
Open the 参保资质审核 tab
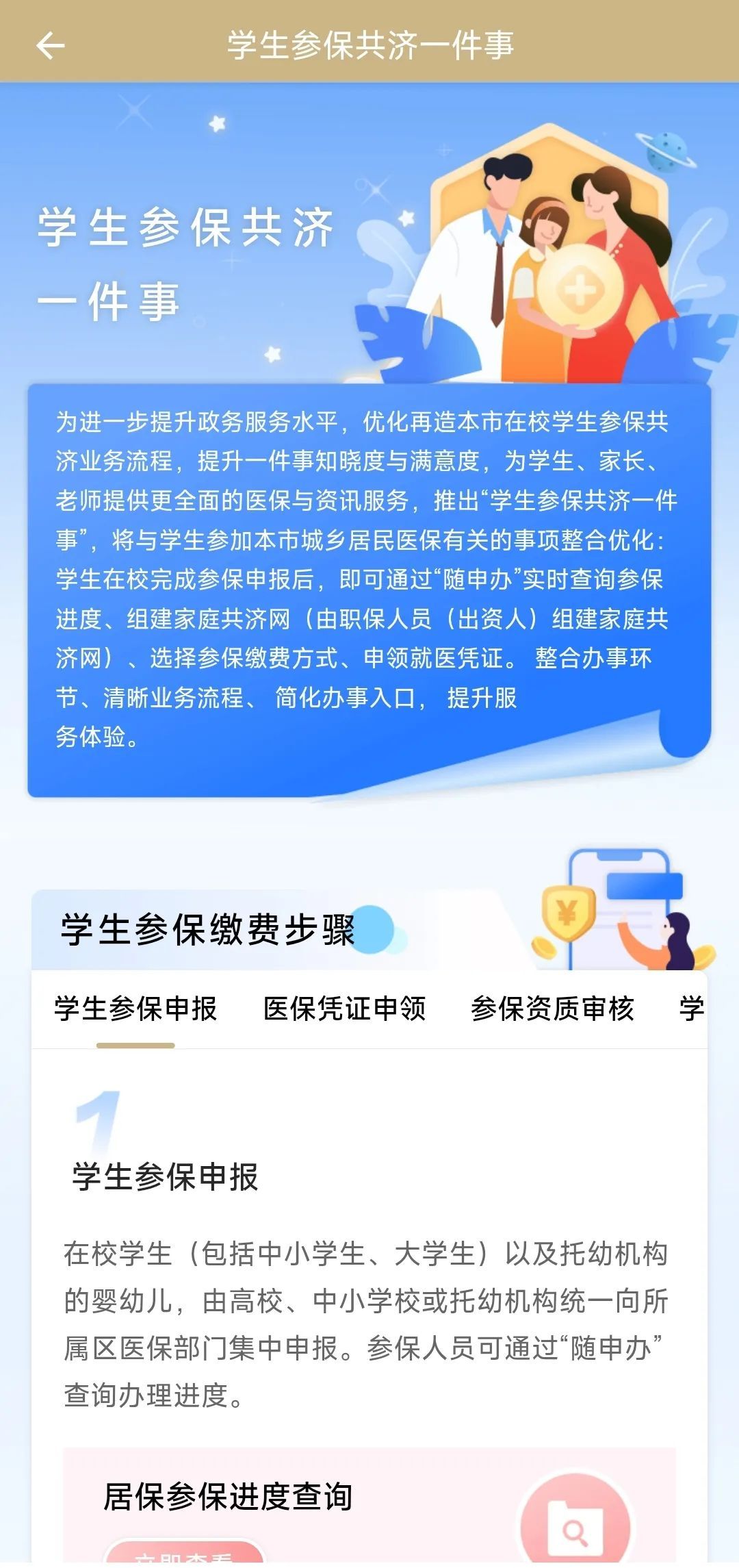[x=552, y=1009]
